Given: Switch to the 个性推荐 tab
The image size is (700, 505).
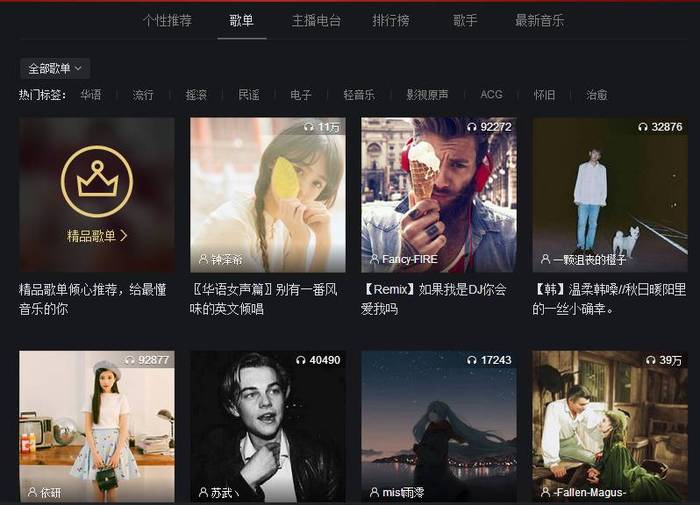Looking at the screenshot, I should (167, 20).
